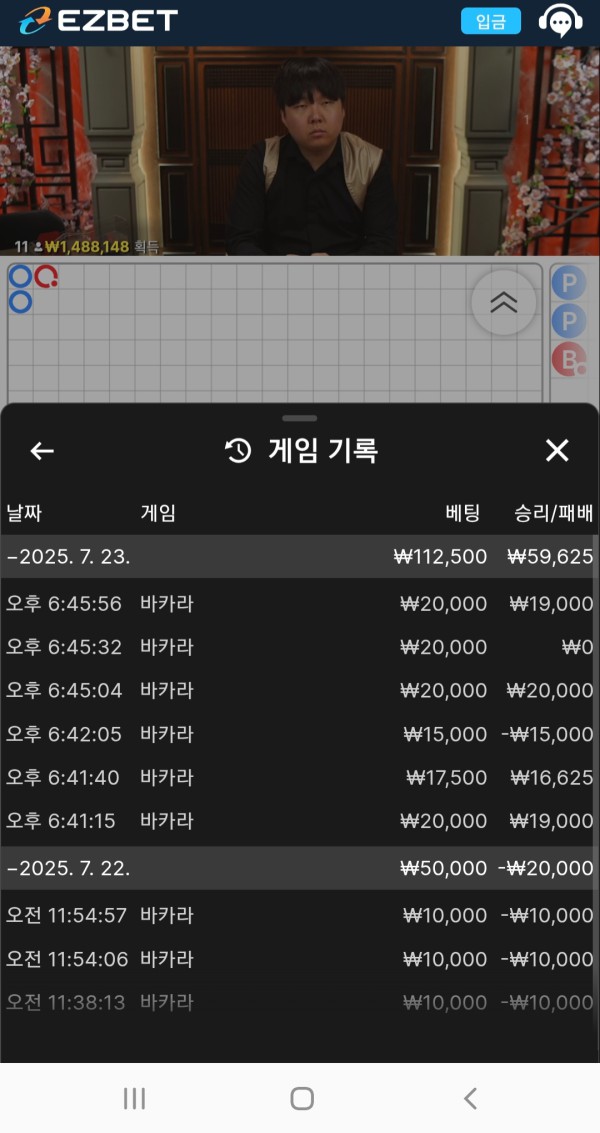The width and height of the screenshot is (600, 1133).
Task: Close the 게임 기록 panel
Action: [557, 451]
